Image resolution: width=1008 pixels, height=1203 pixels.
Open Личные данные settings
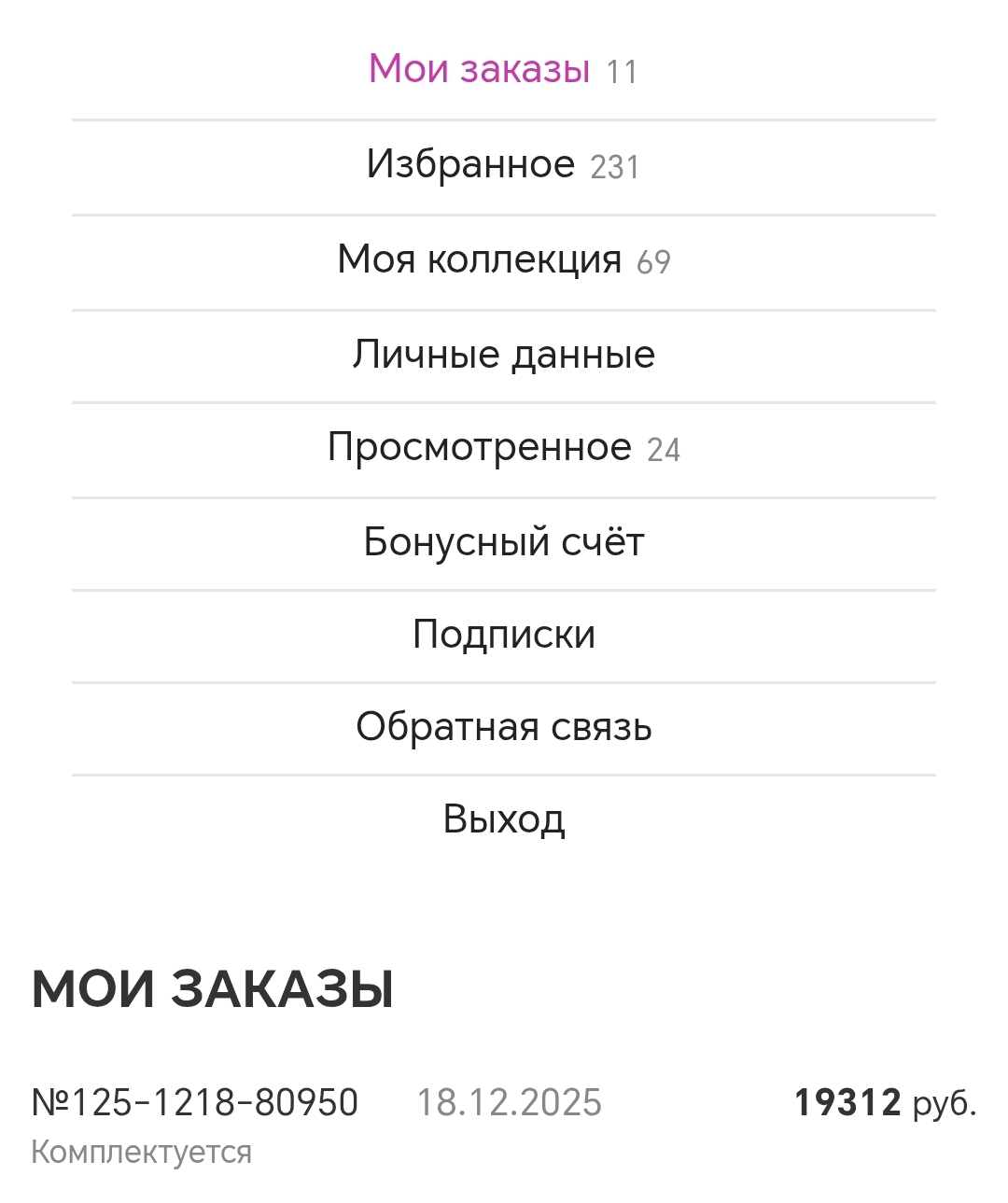[503, 355]
